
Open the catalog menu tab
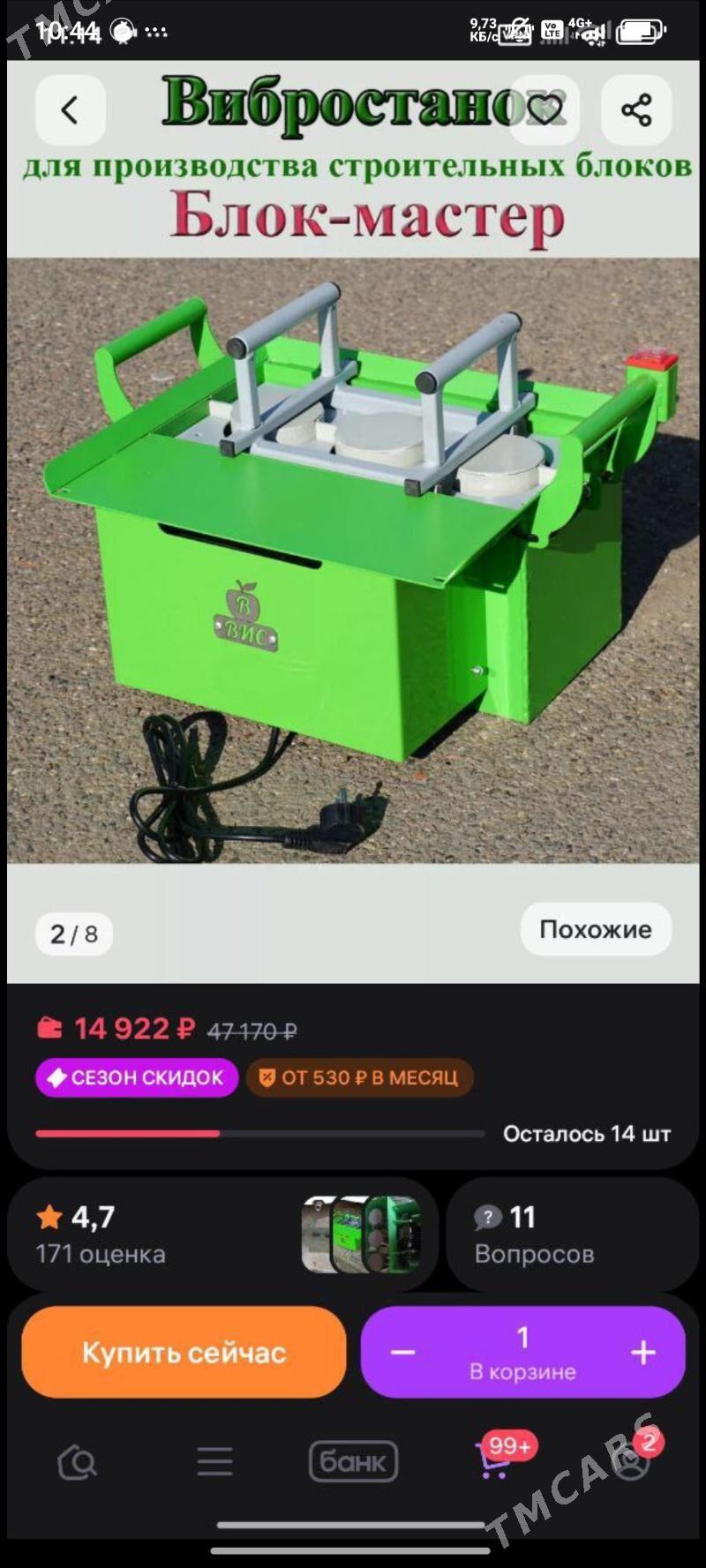214,1462
